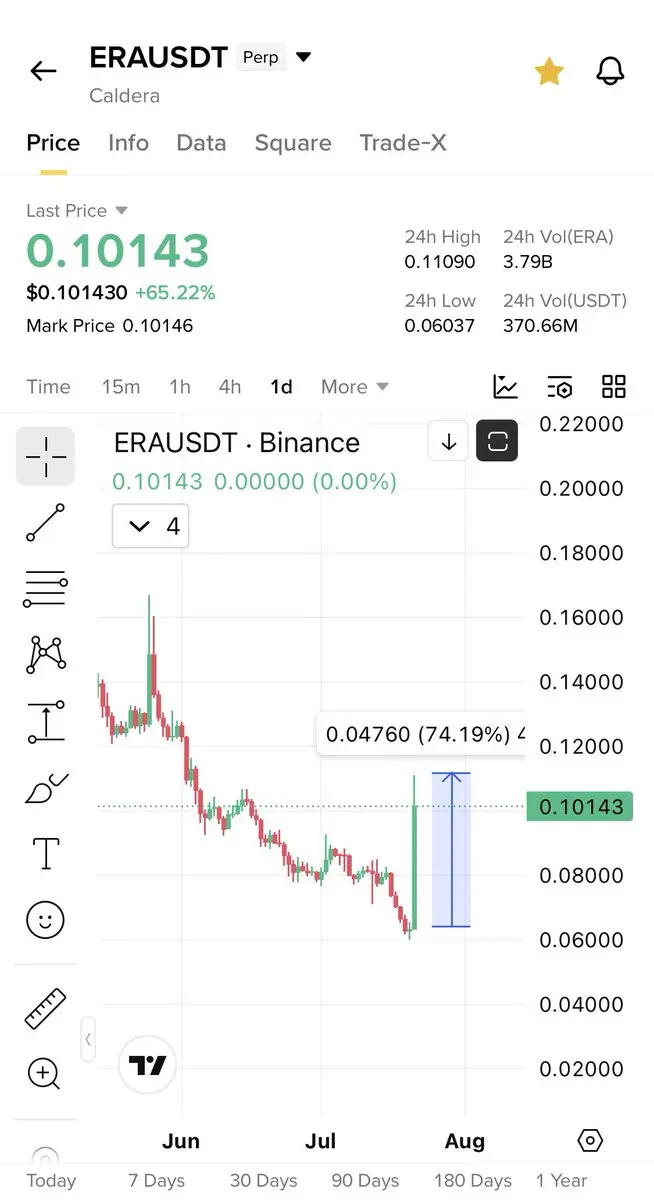Select the 4h timeframe
This screenshot has height=1200, width=654.
tap(230, 387)
